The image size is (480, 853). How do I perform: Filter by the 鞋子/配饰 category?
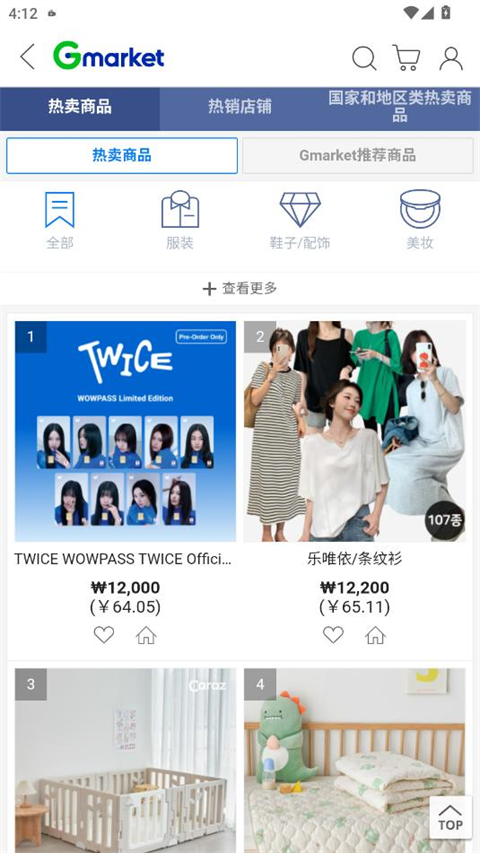tap(300, 220)
